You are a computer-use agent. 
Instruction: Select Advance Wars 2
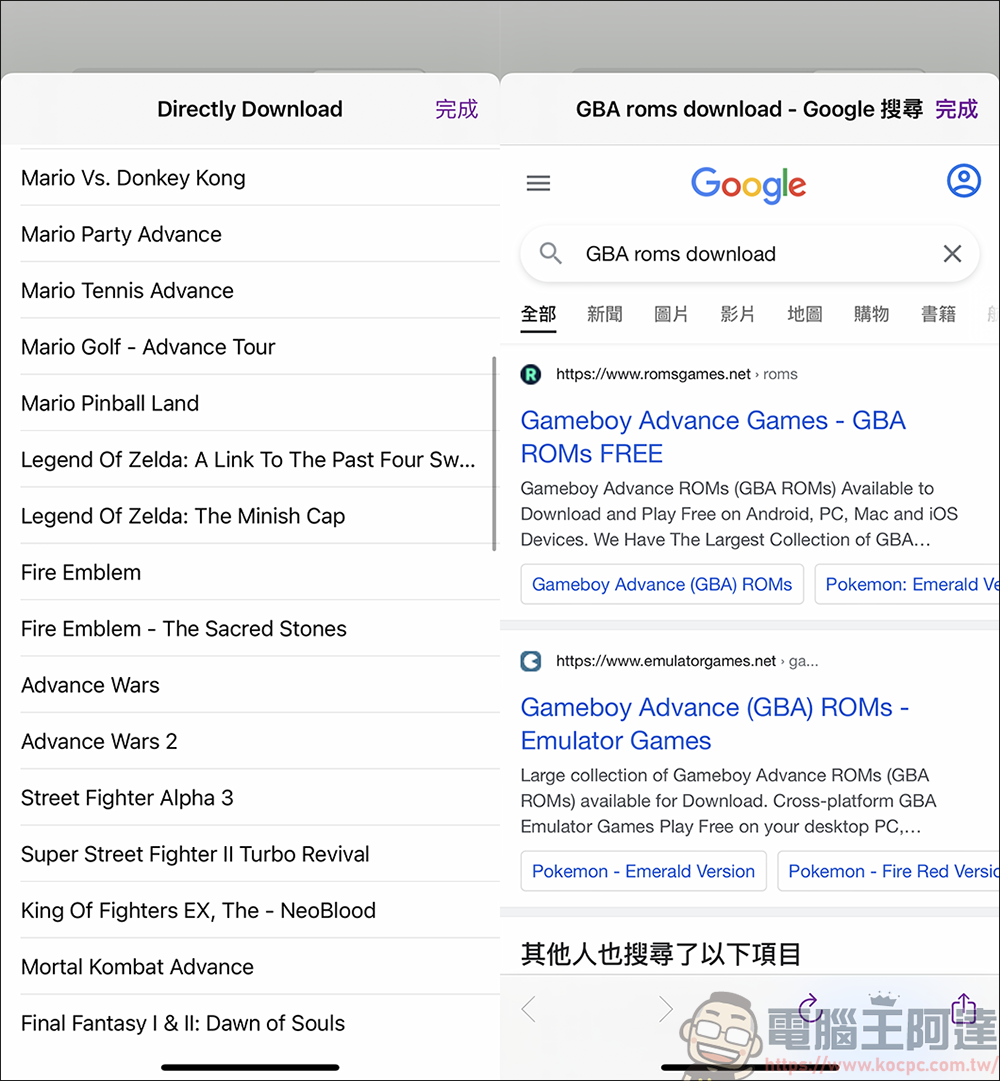tap(99, 742)
